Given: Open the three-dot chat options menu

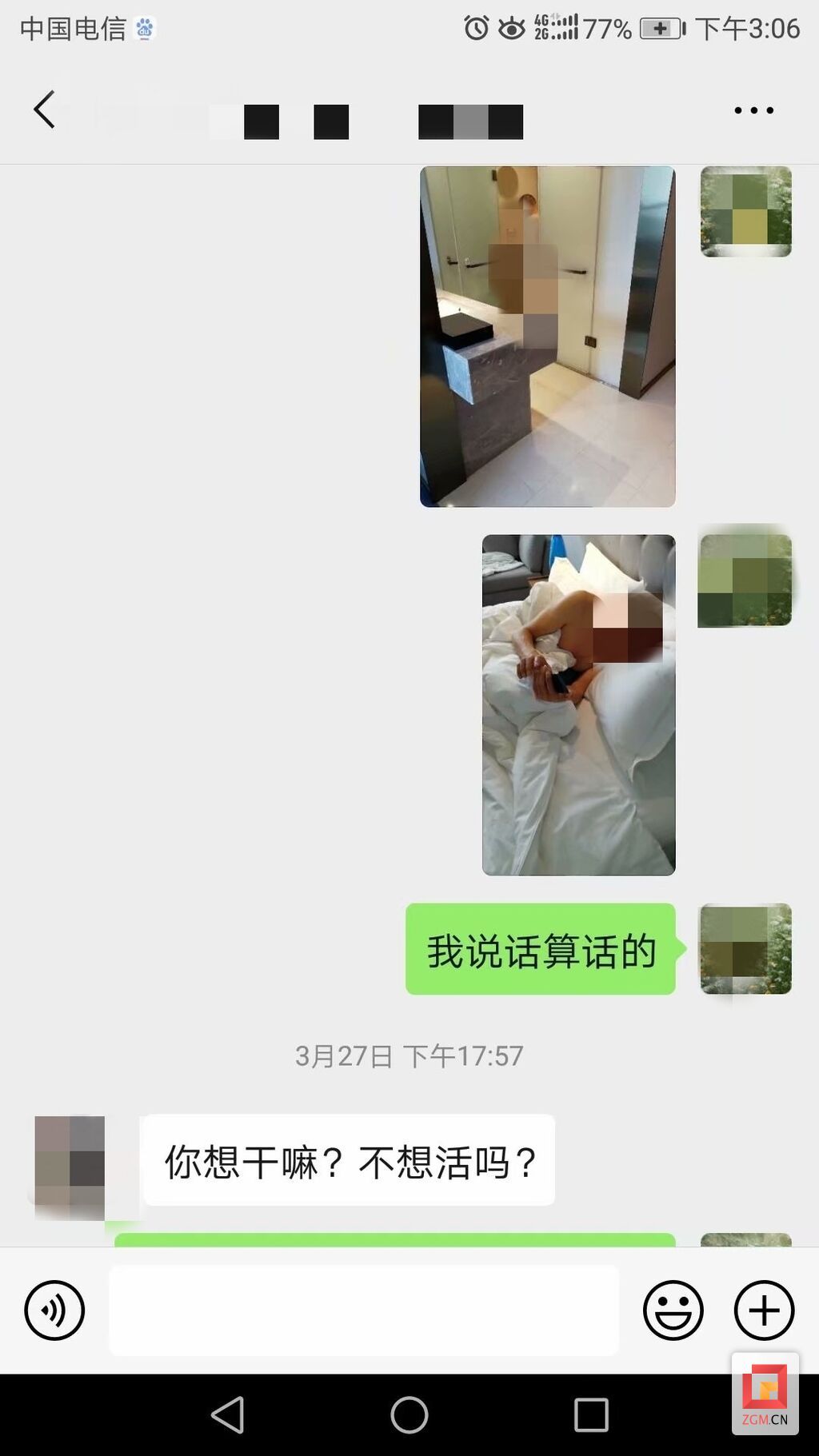Looking at the screenshot, I should tap(753, 110).
